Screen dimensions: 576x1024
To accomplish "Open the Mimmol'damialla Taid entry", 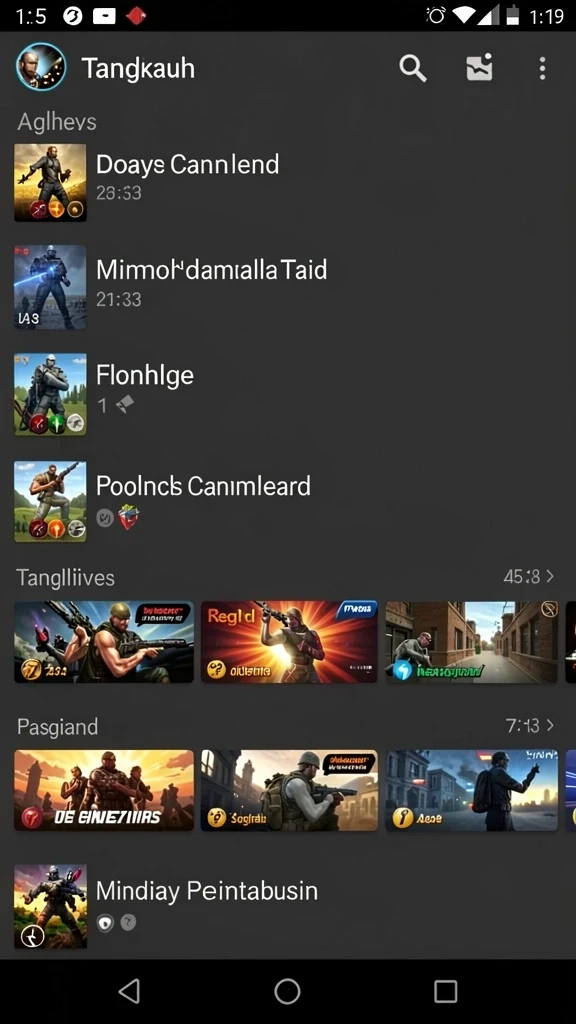I will 288,287.
